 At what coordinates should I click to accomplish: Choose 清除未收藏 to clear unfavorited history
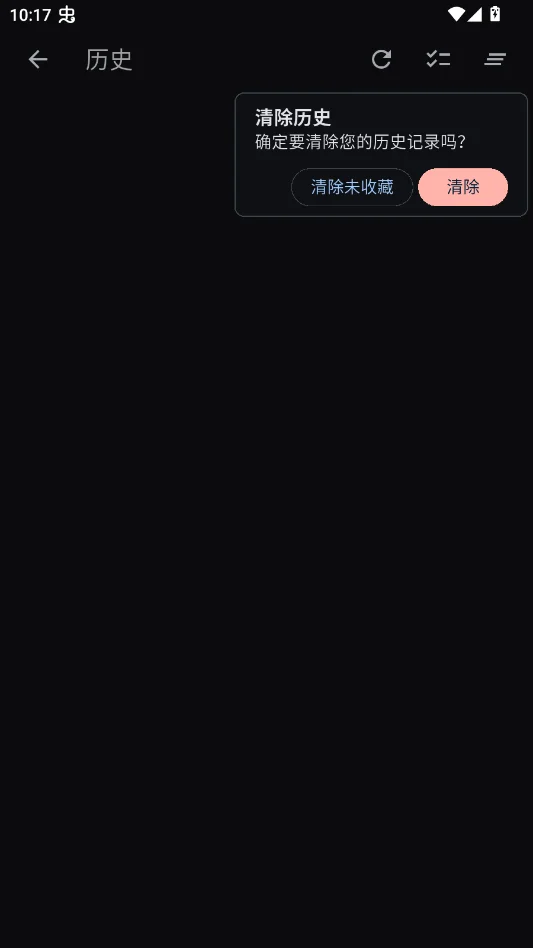[x=352, y=187]
